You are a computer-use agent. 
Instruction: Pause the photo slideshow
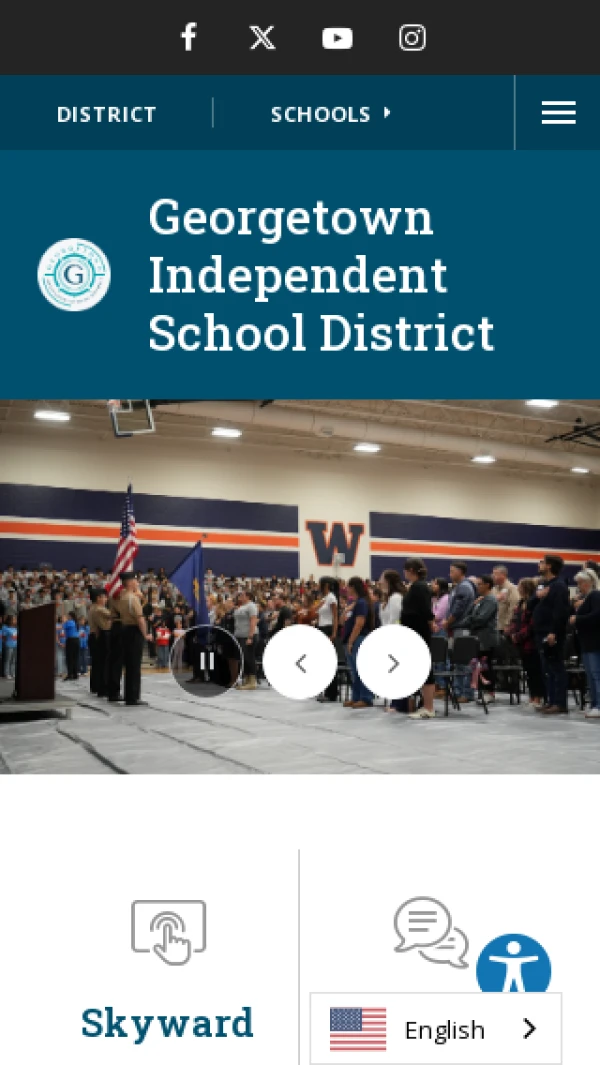207,661
